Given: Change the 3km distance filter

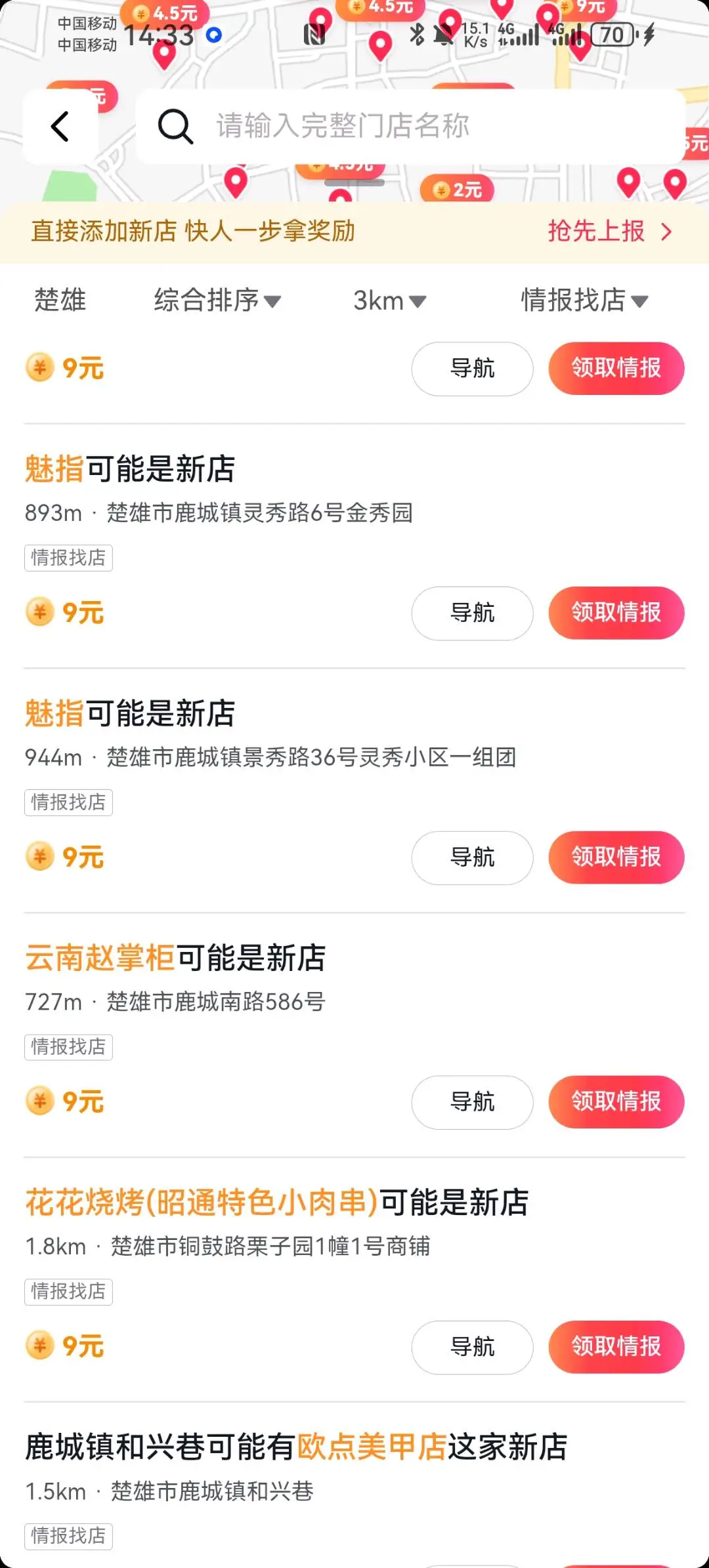Looking at the screenshot, I should (x=389, y=300).
